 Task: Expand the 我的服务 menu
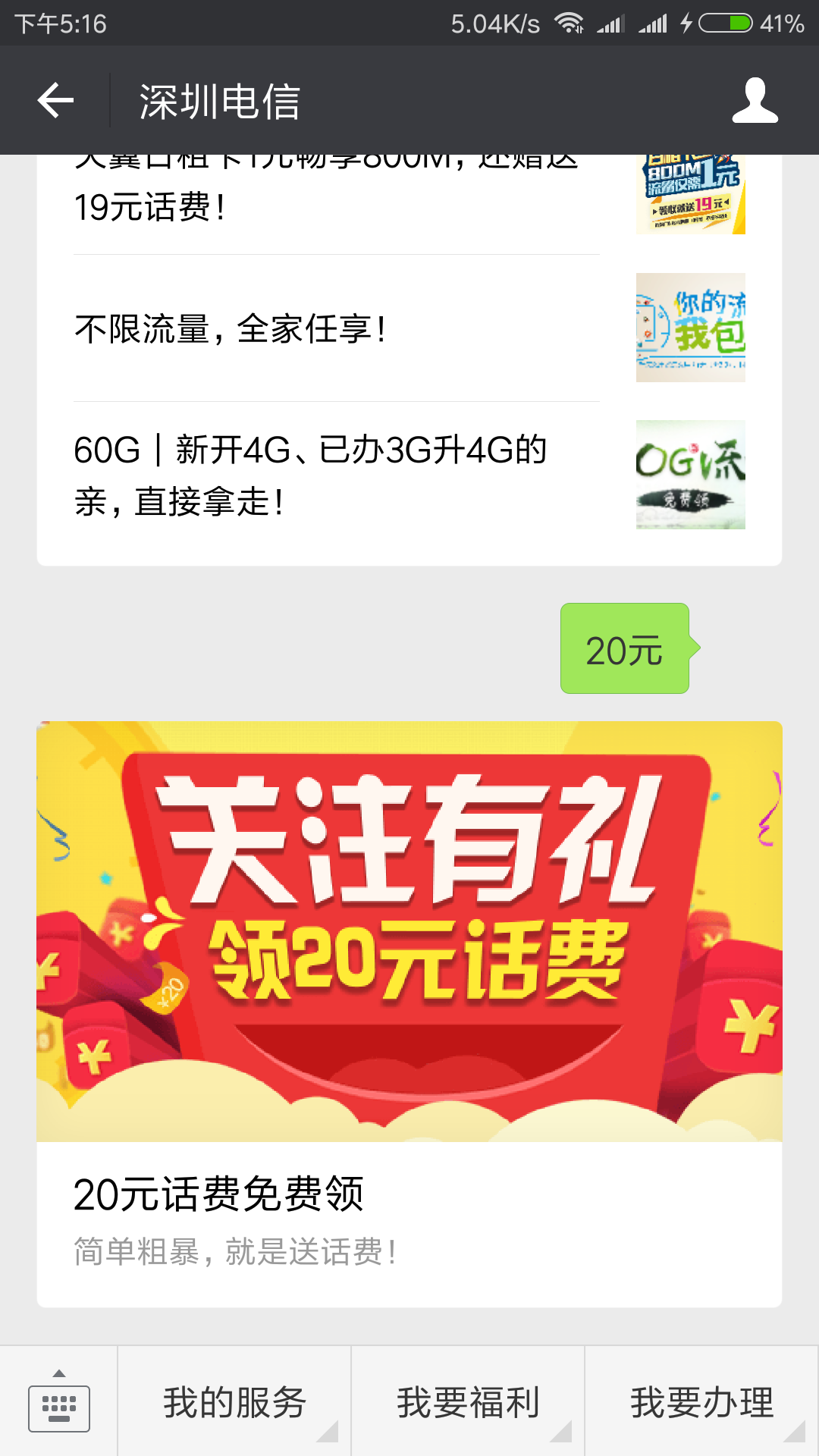(x=234, y=1401)
